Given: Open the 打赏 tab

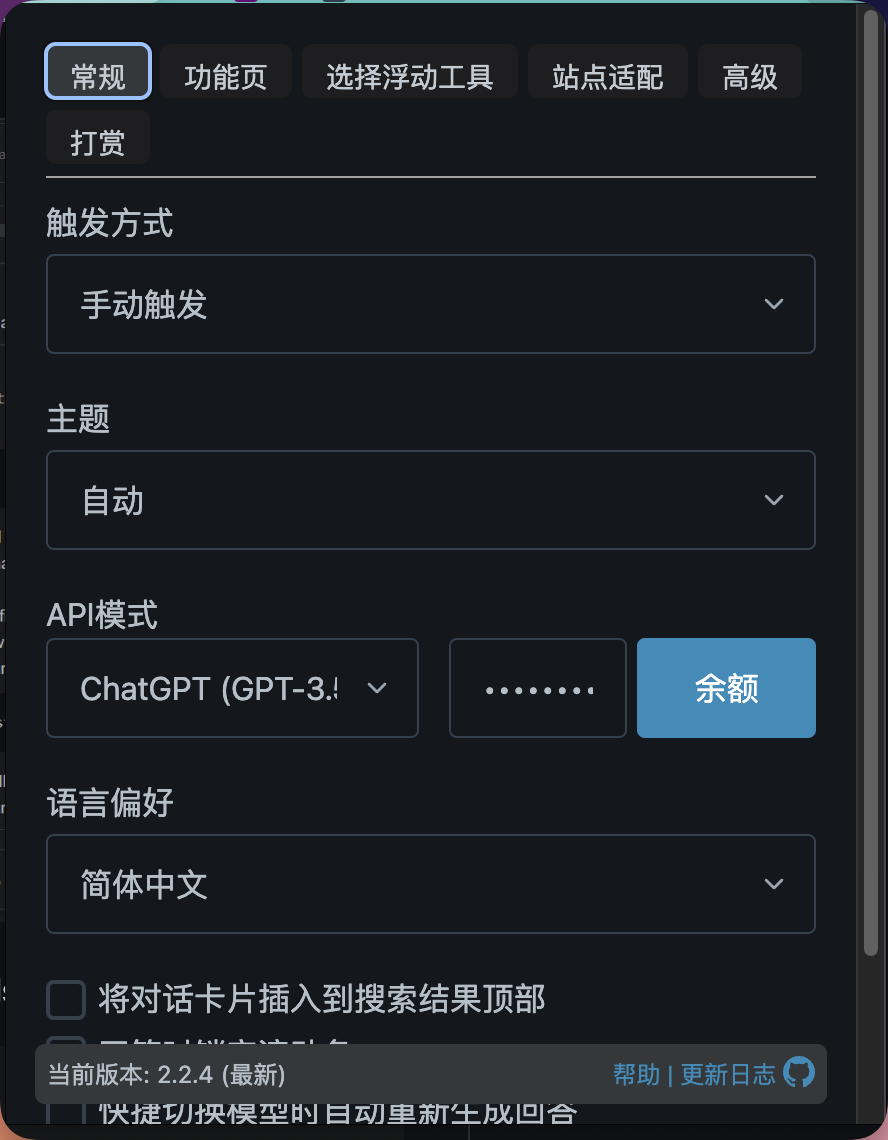Looking at the screenshot, I should coord(98,142).
